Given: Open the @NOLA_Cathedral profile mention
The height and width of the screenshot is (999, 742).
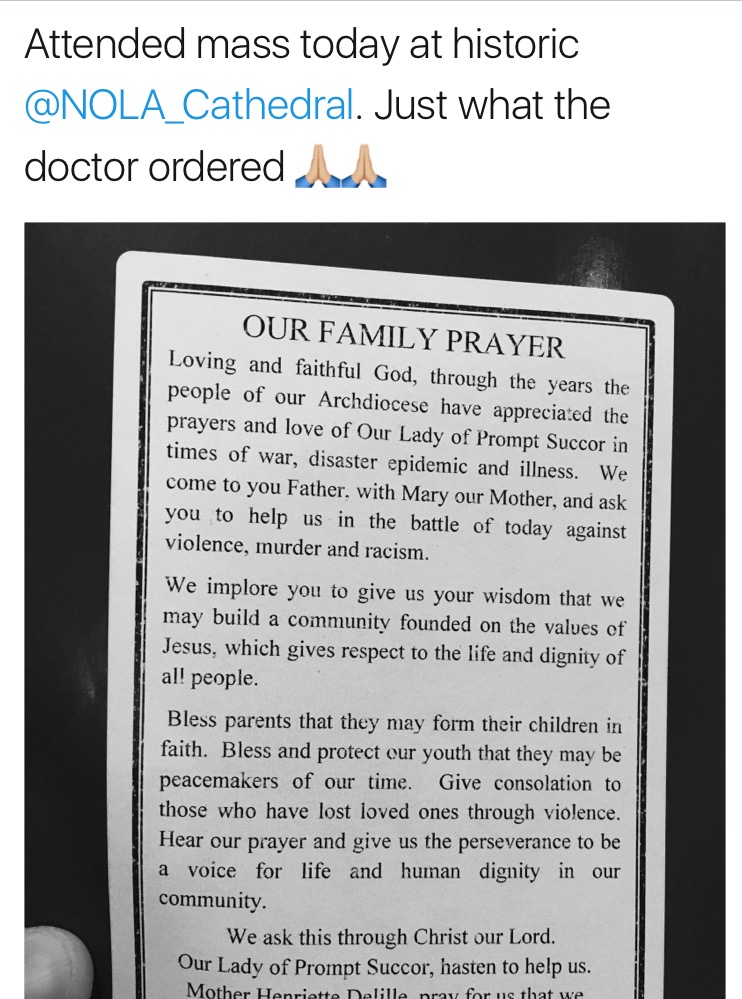Looking at the screenshot, I should 189,105.
